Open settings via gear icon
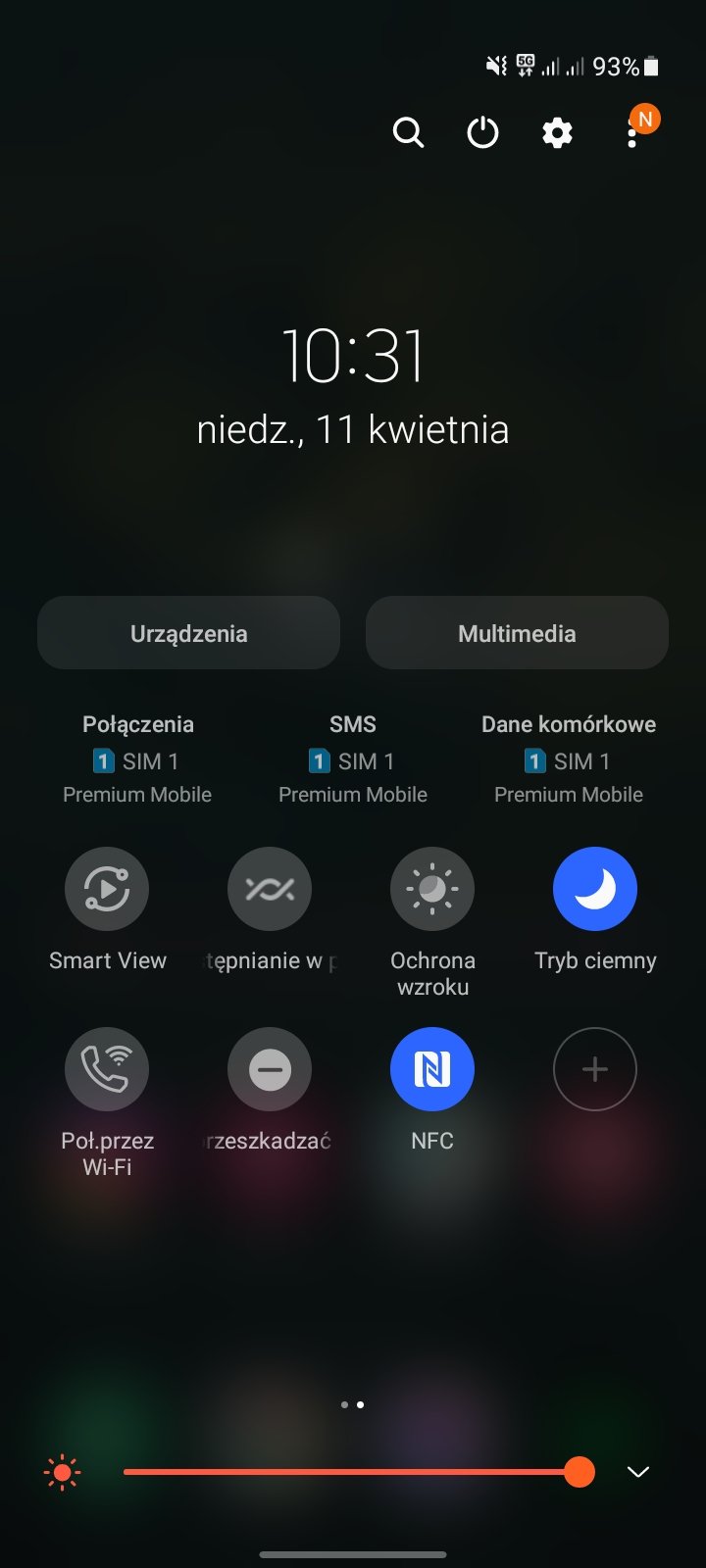Screen dimensions: 706x1568 click(557, 132)
